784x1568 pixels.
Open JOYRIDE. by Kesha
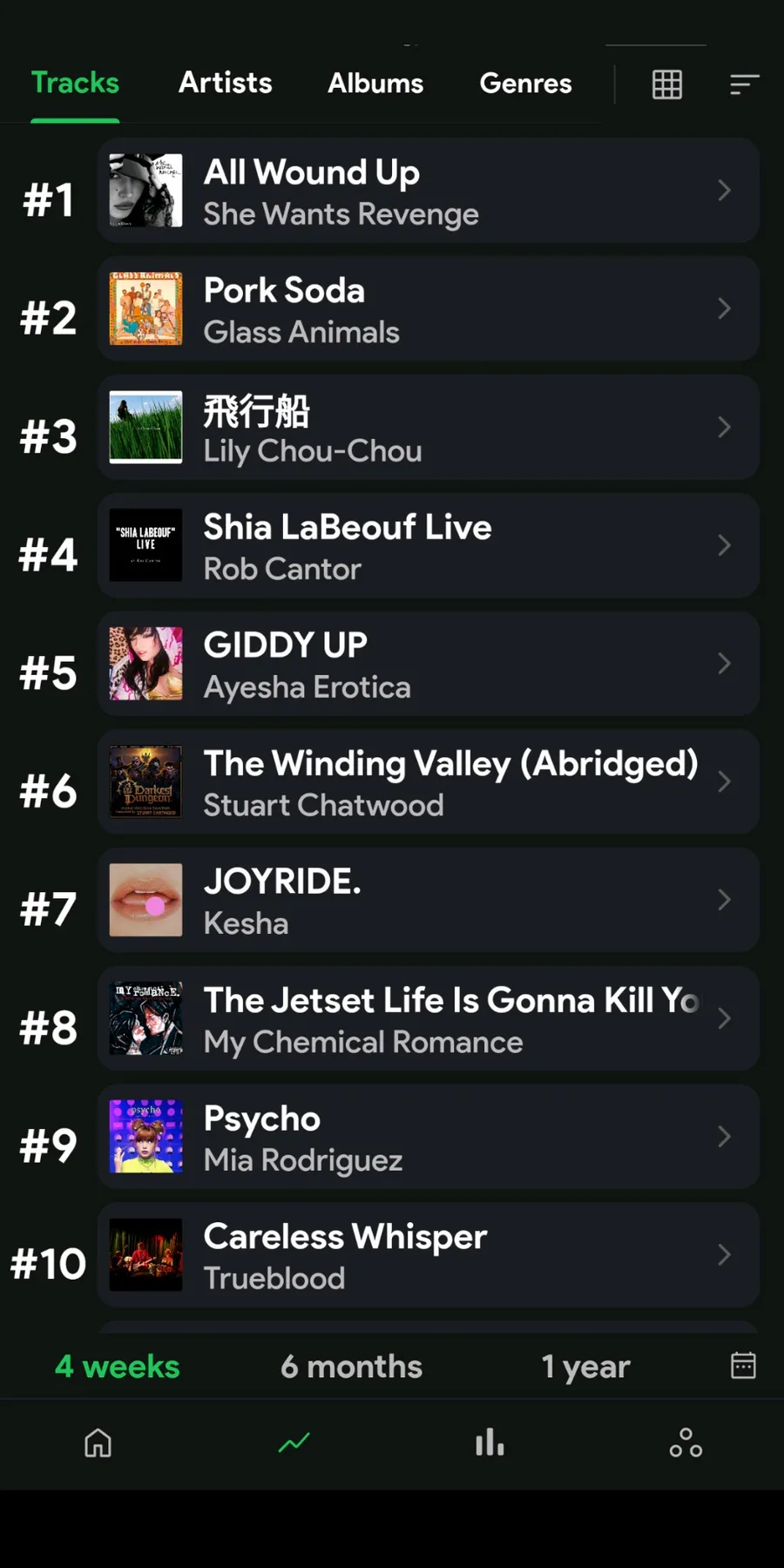click(427, 901)
